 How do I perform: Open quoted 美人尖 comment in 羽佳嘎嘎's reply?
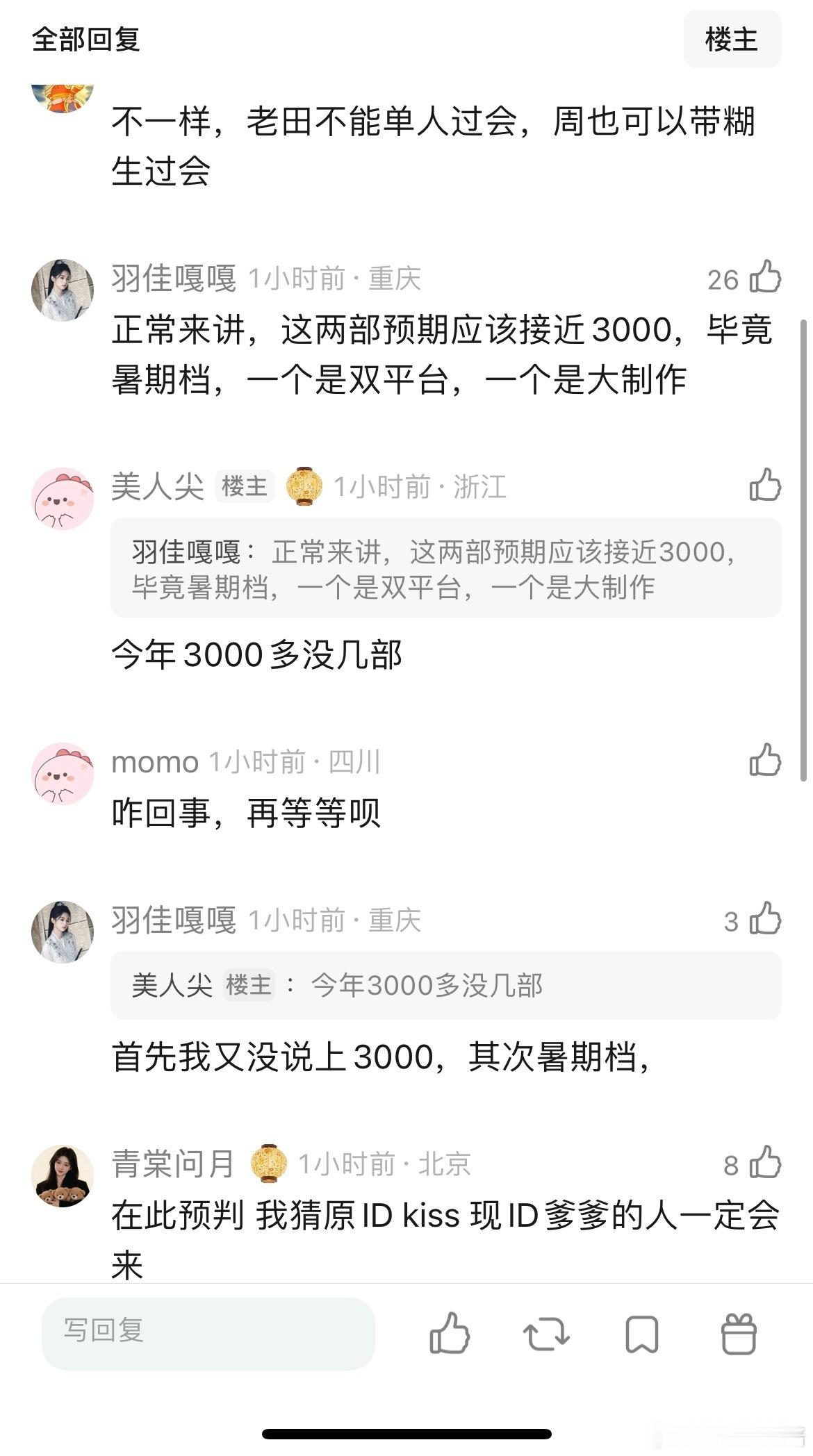[445, 985]
